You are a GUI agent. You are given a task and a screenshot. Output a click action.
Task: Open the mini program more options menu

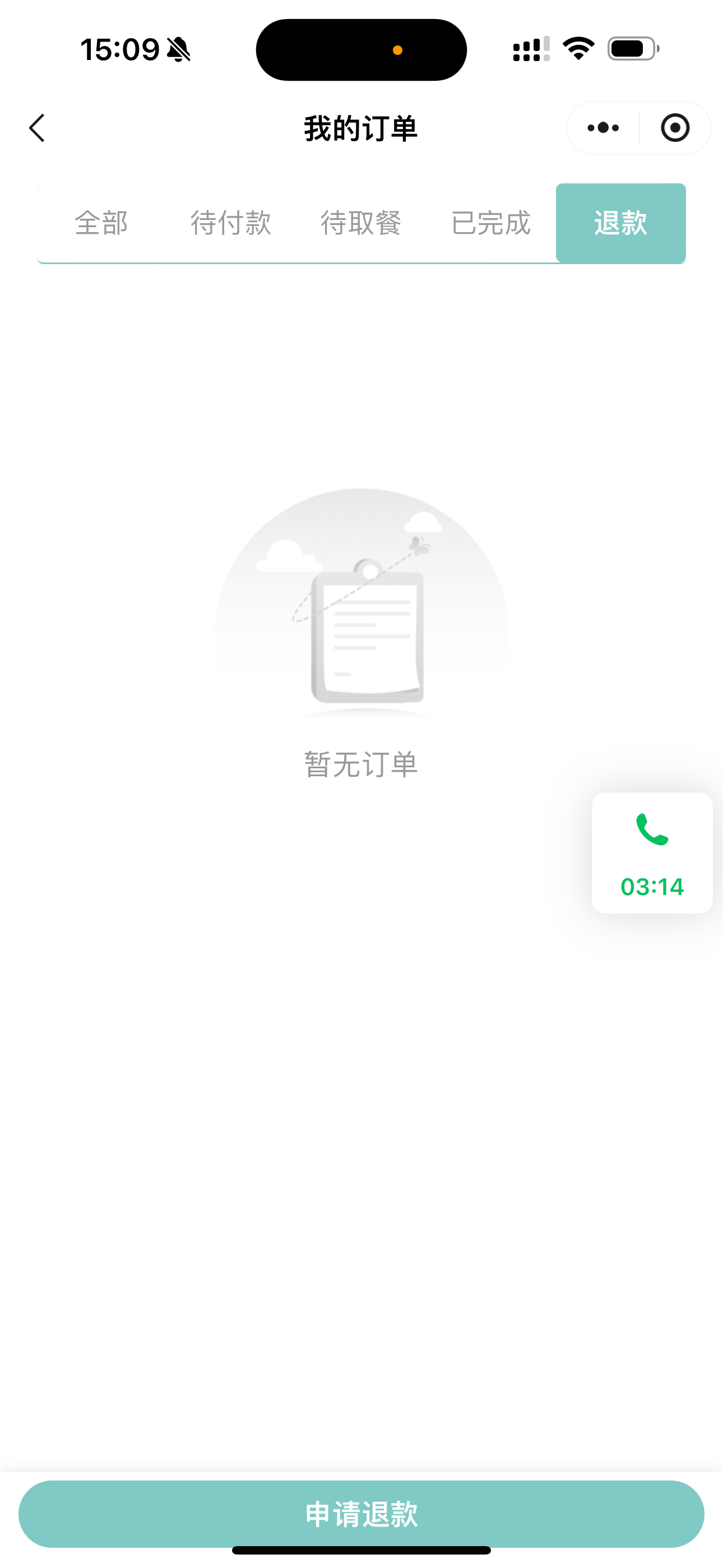(603, 128)
